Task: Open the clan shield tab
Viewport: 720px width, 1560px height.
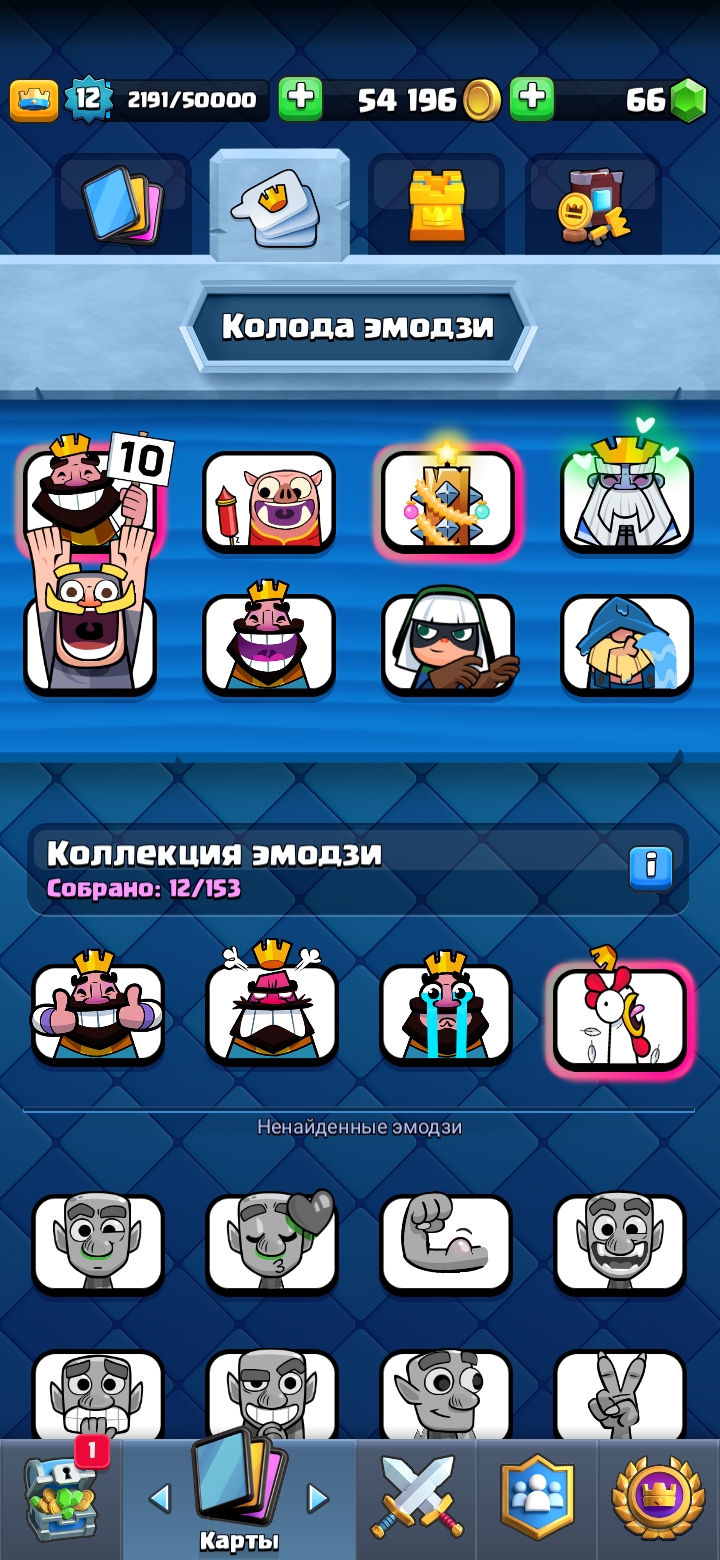Action: click(x=538, y=1498)
